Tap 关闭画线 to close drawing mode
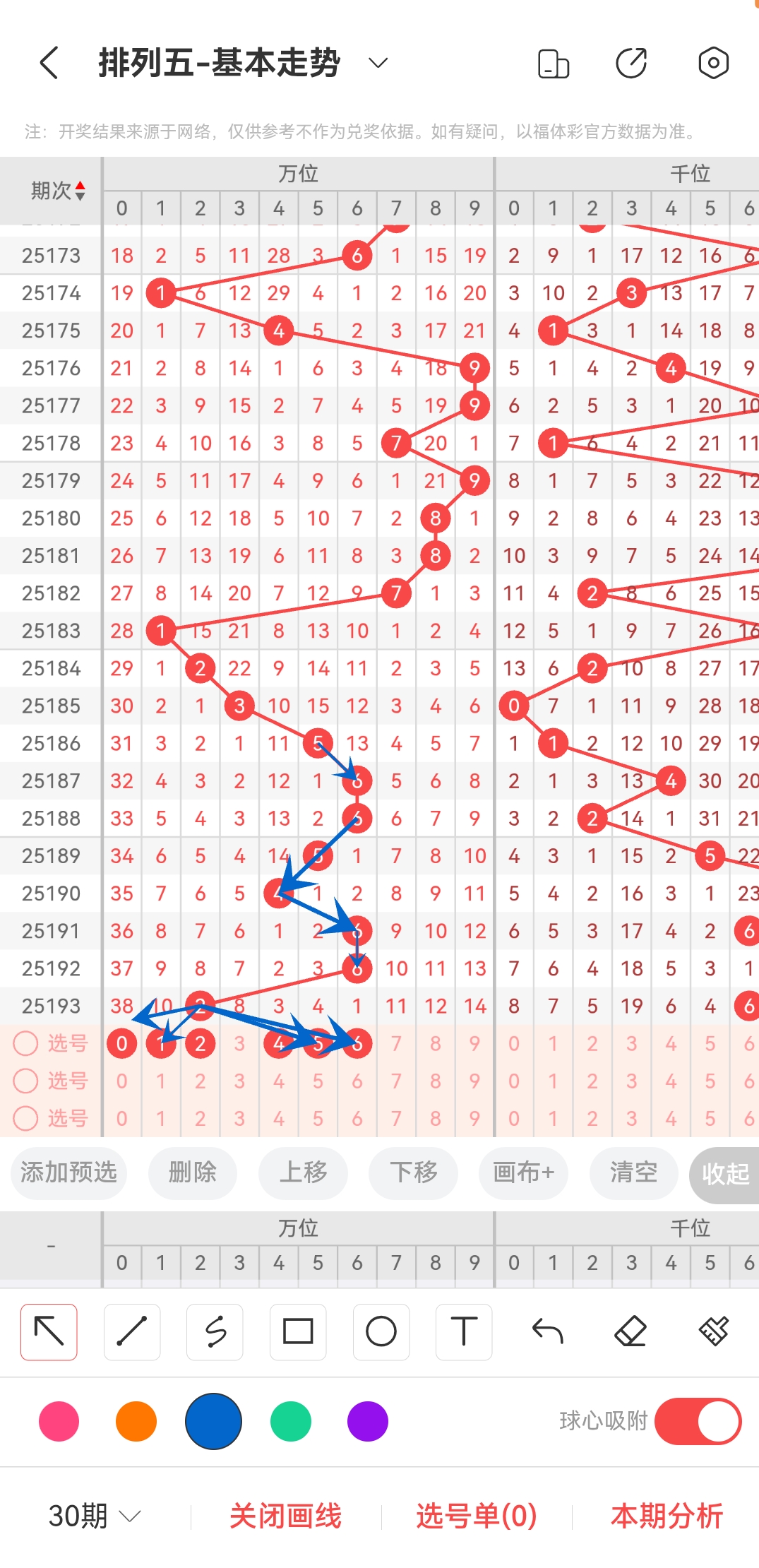Image resolution: width=759 pixels, height=1568 pixels. point(285,1516)
